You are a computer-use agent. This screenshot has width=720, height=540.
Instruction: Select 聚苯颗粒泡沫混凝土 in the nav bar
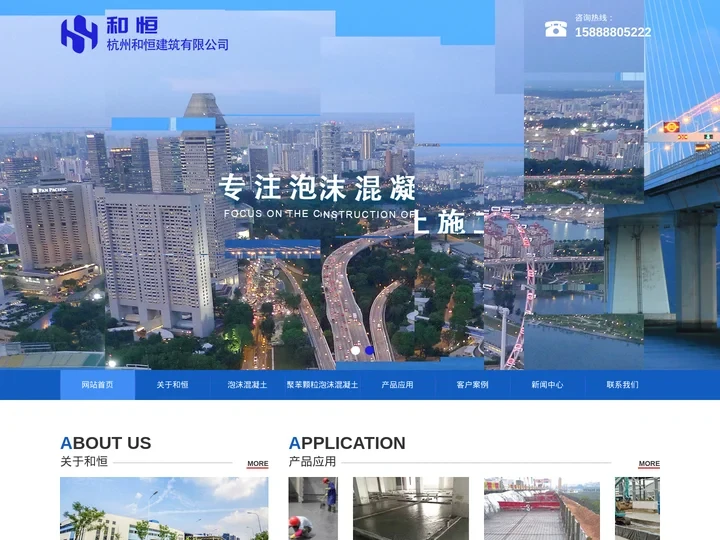click(x=322, y=385)
